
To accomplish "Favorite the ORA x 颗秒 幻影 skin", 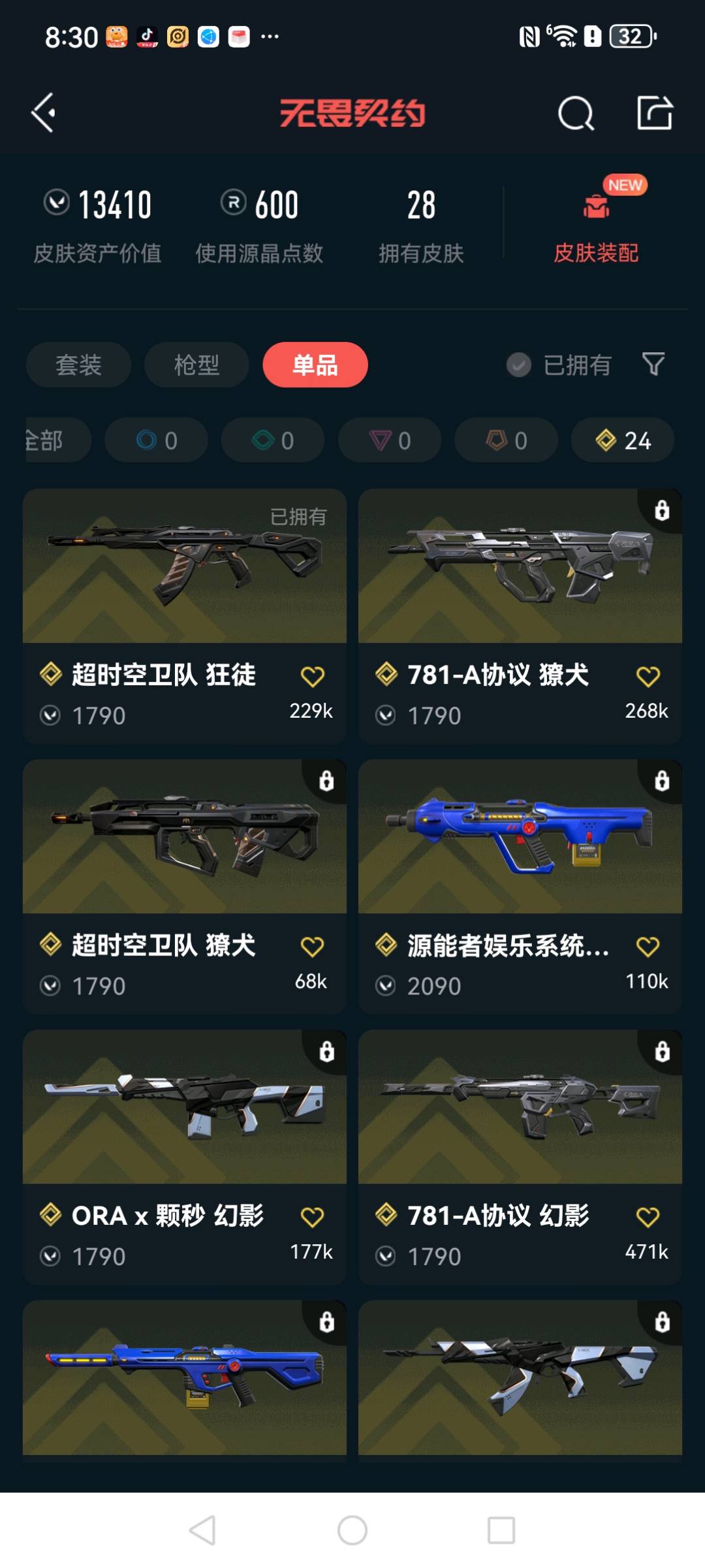I will (312, 1217).
